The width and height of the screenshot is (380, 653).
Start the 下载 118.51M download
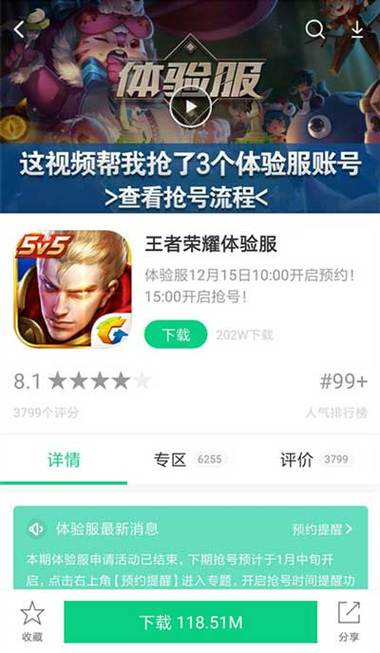(190, 622)
